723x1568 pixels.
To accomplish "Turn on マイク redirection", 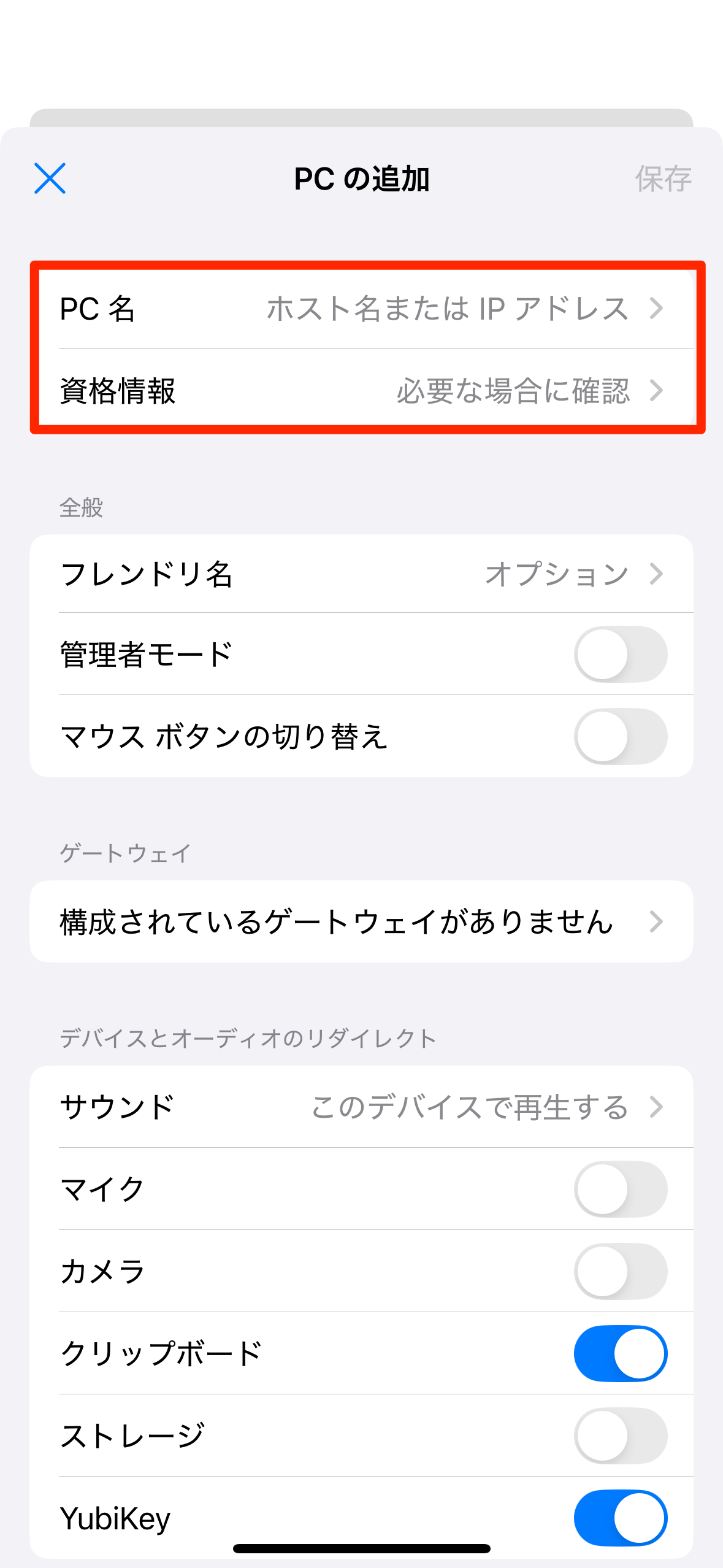I will click(x=620, y=1189).
